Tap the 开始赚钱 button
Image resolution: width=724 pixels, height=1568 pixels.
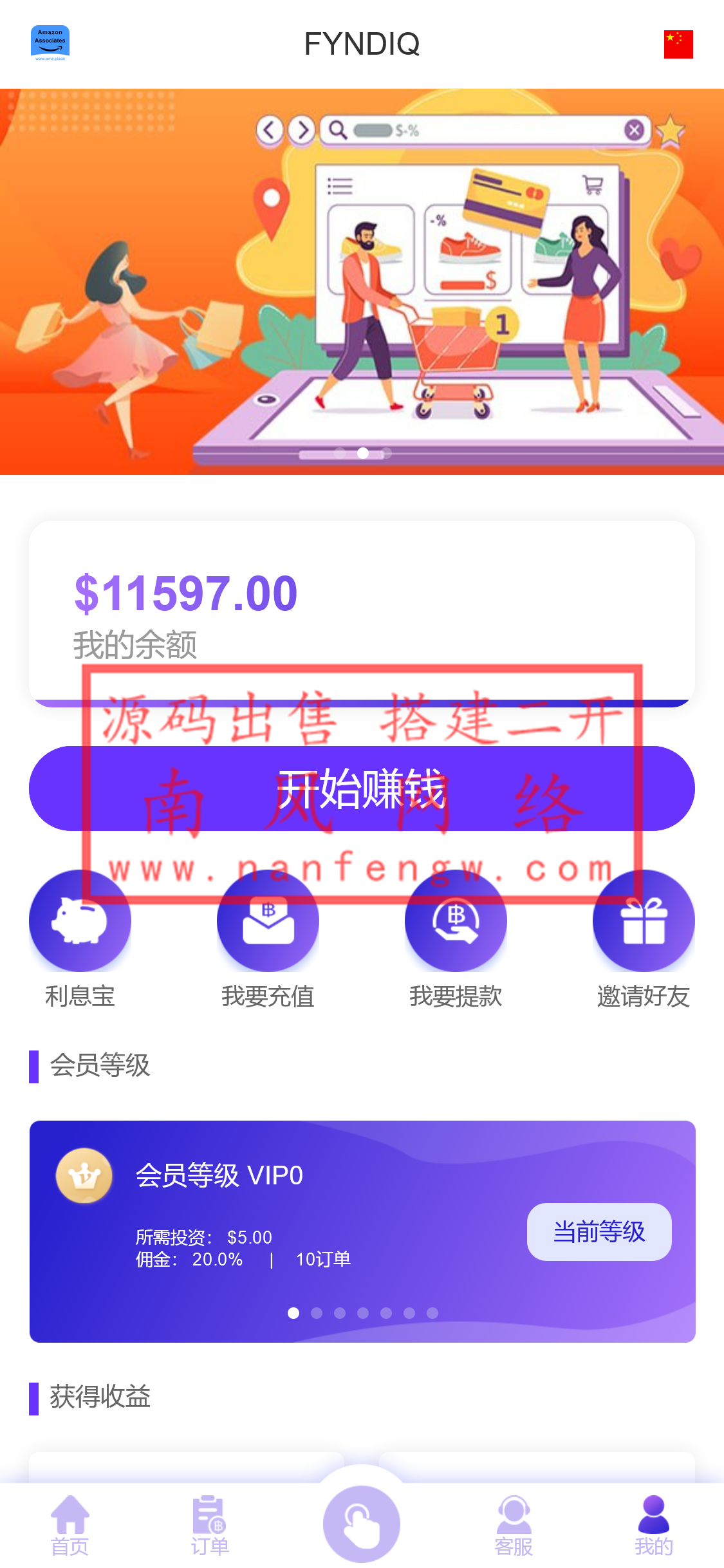(362, 788)
